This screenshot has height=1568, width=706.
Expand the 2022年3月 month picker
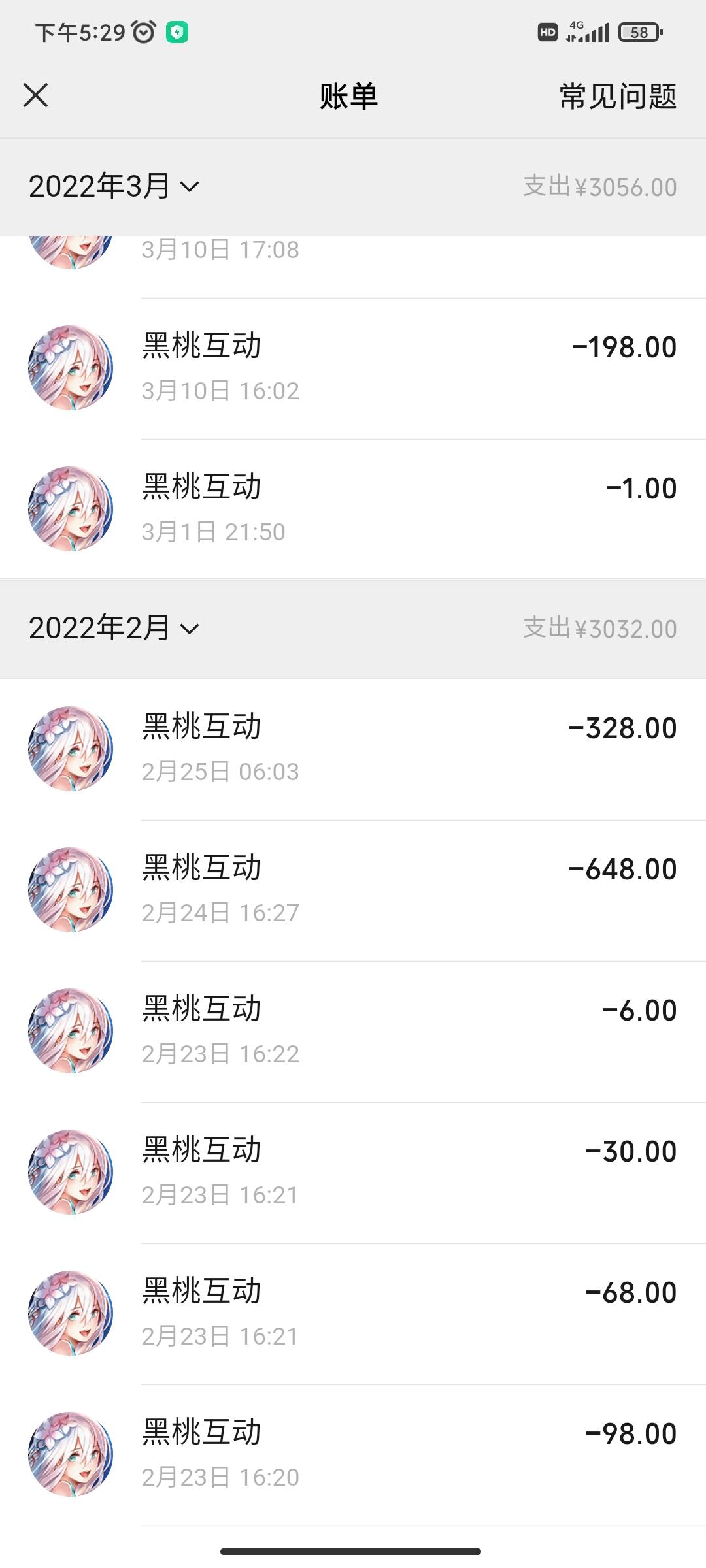click(x=114, y=187)
